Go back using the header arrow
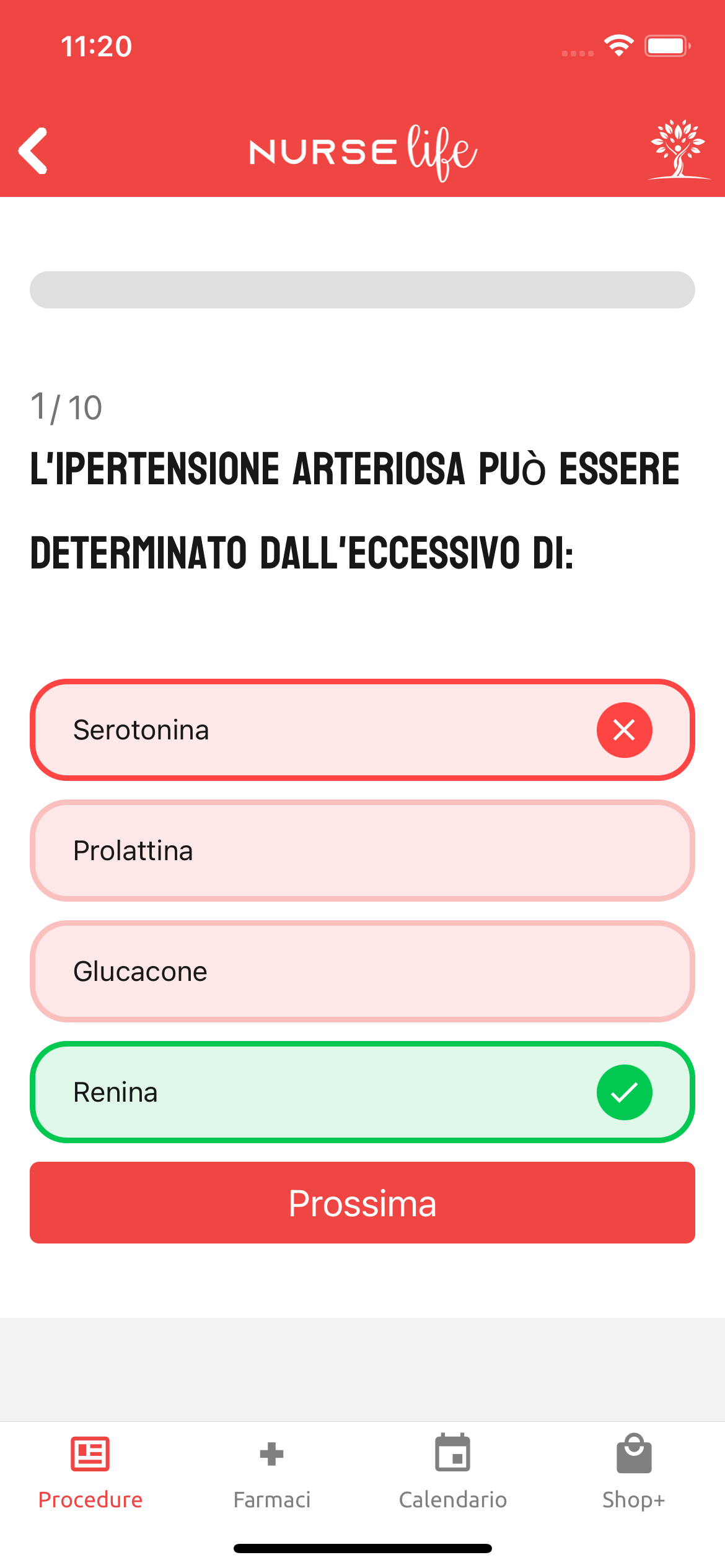This screenshot has width=725, height=1568. tap(33, 150)
